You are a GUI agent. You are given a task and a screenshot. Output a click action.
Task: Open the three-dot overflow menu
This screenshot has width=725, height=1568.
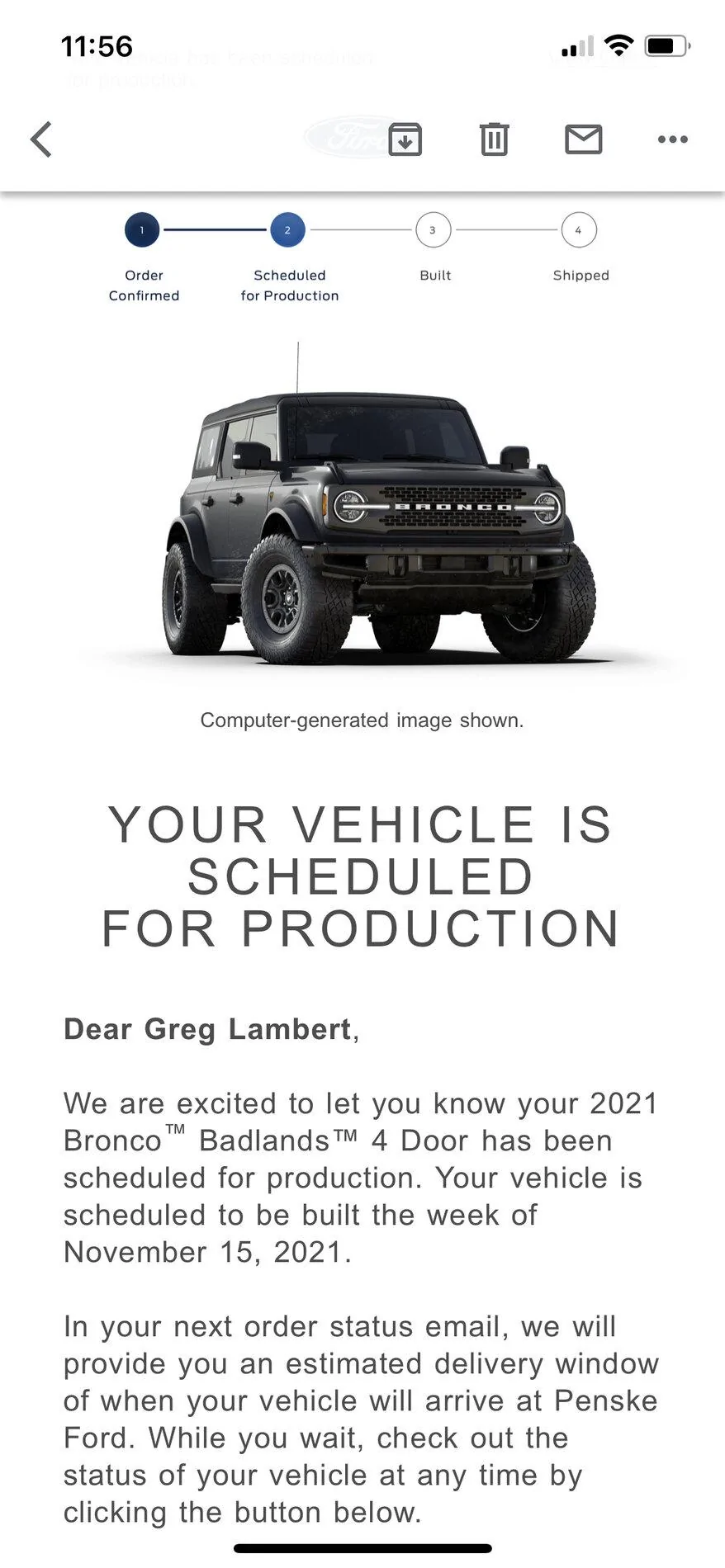click(x=672, y=139)
